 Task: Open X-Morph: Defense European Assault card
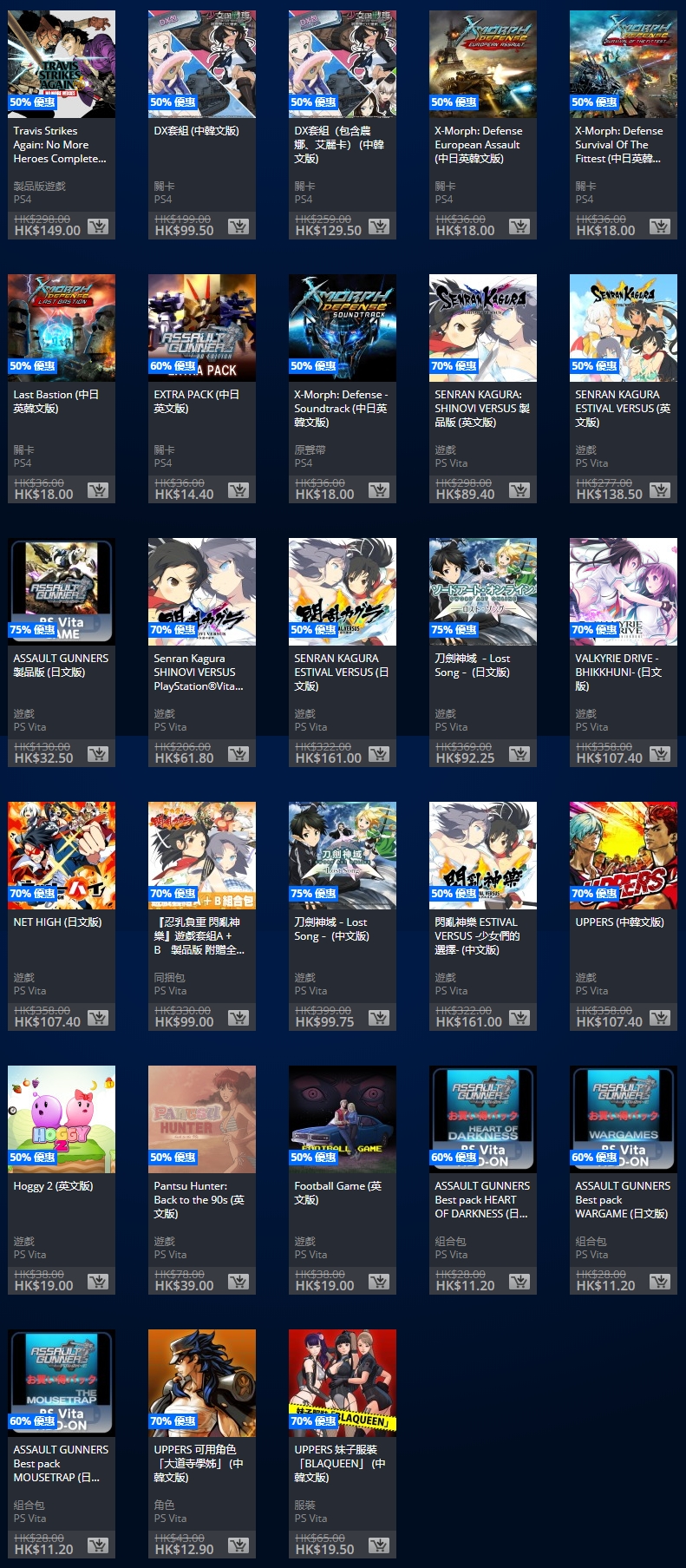tap(482, 64)
